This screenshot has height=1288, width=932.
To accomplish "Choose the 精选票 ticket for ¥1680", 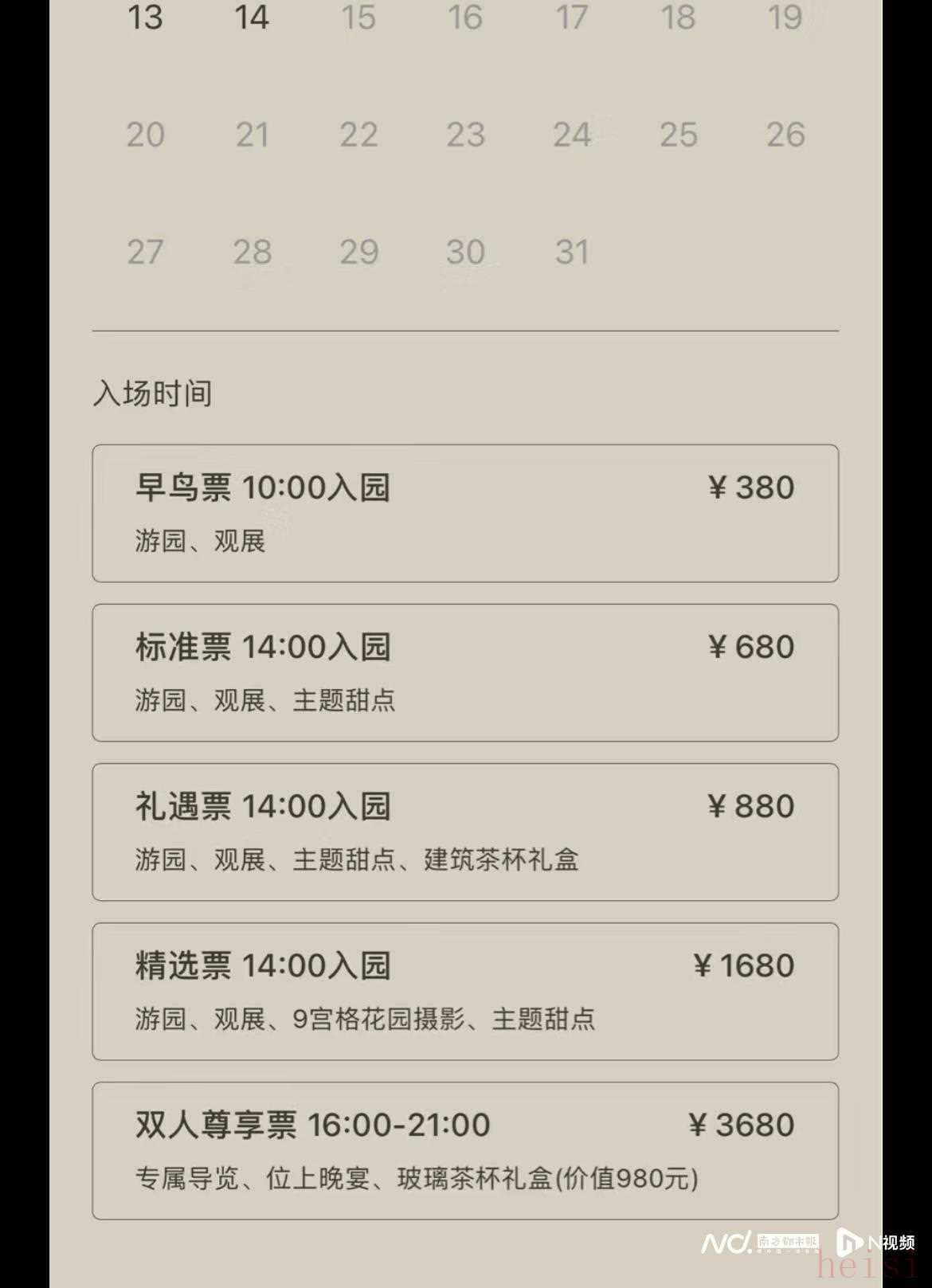I will [x=465, y=991].
